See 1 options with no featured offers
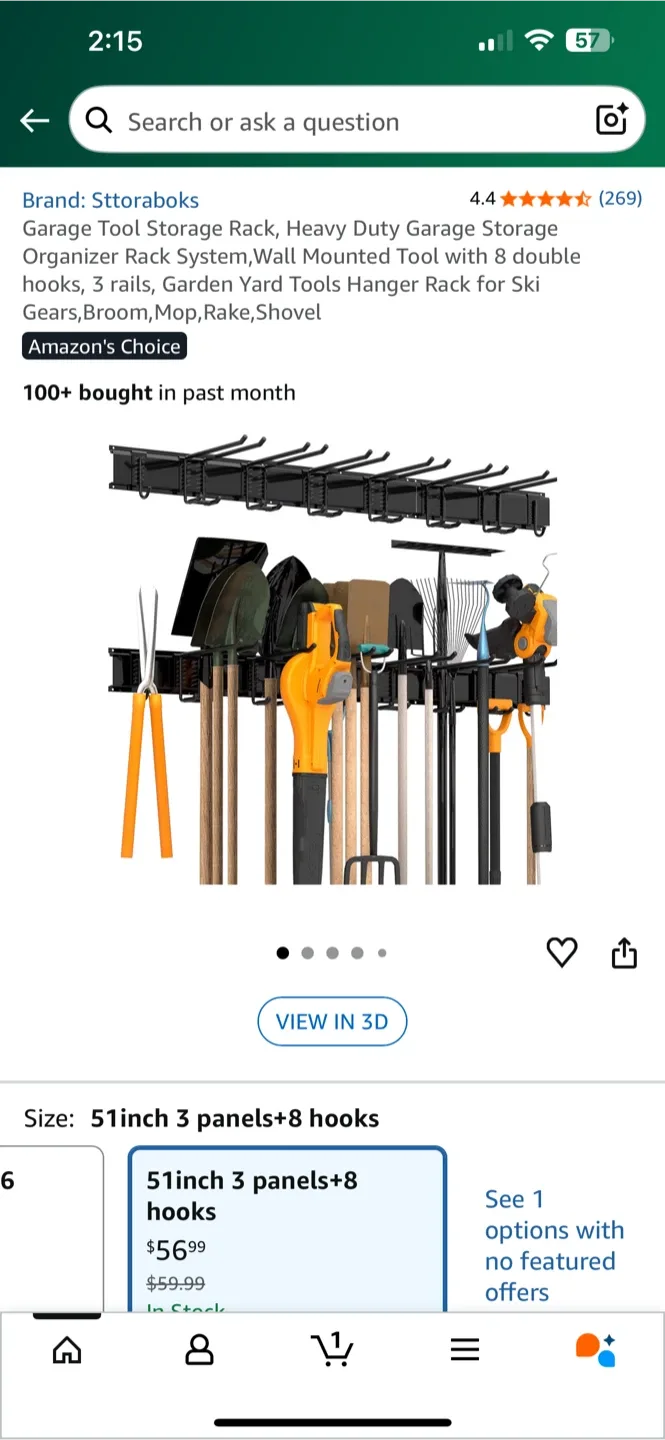Screen dimensions: 665x1440 pyautogui.click(x=554, y=1245)
